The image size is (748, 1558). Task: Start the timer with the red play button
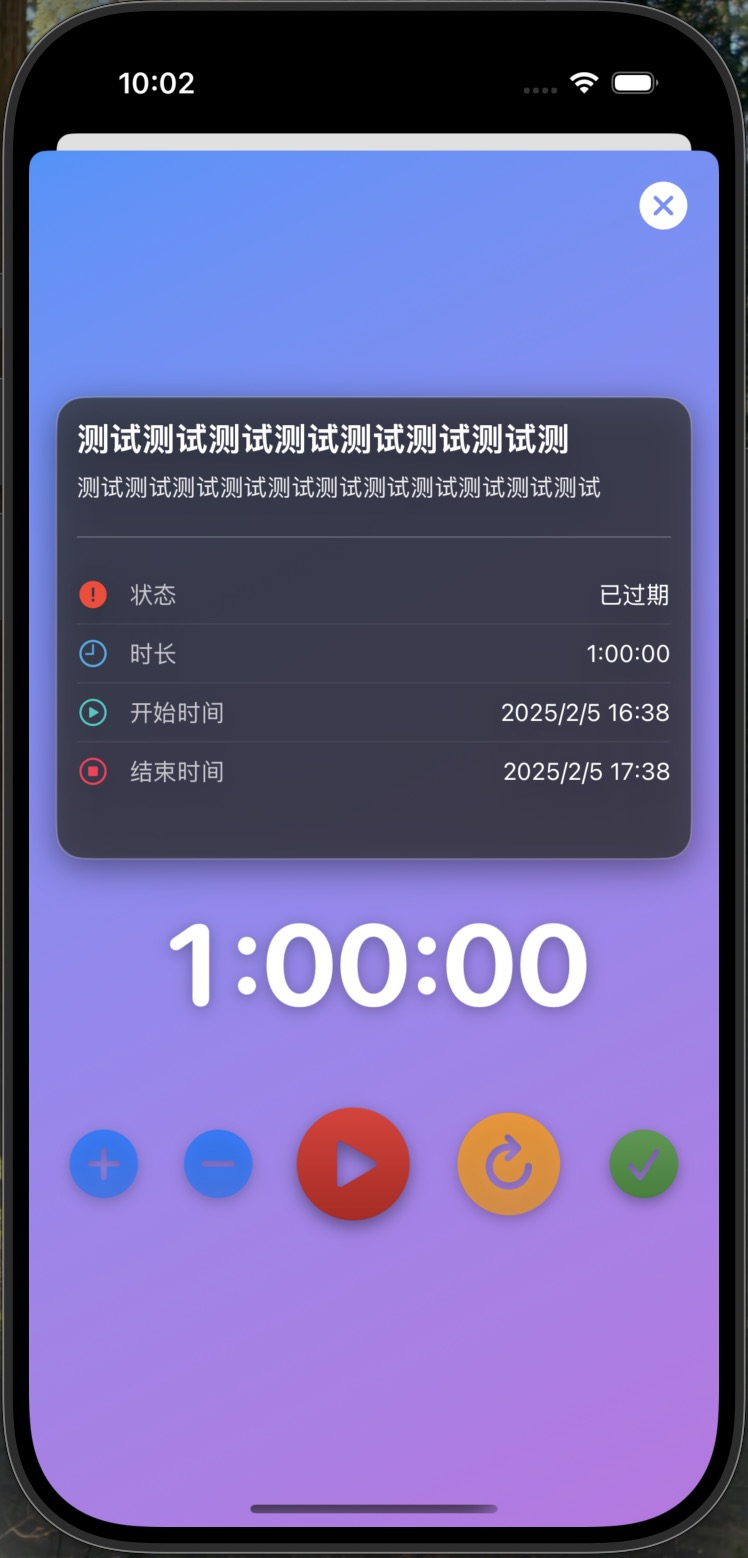click(353, 1164)
